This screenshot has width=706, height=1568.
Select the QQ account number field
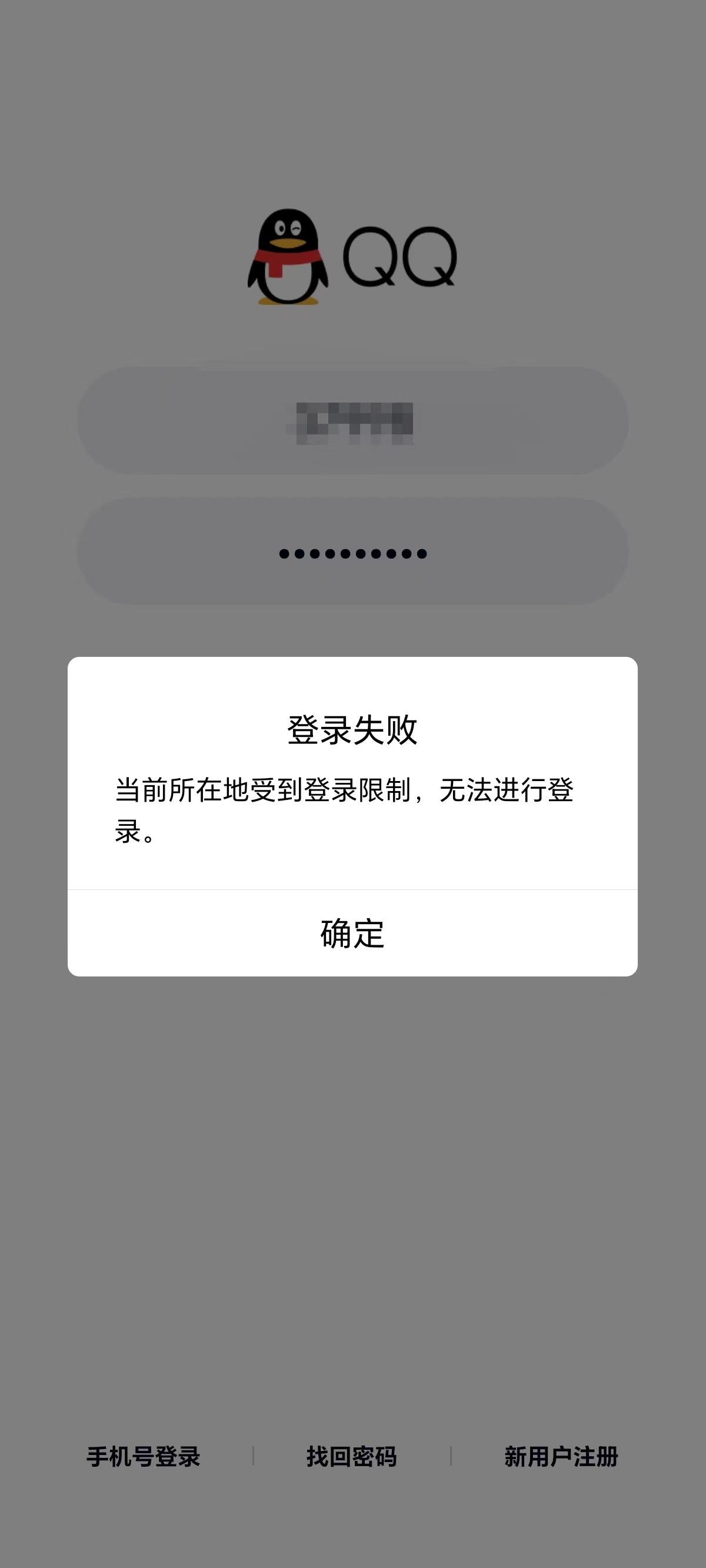352,421
